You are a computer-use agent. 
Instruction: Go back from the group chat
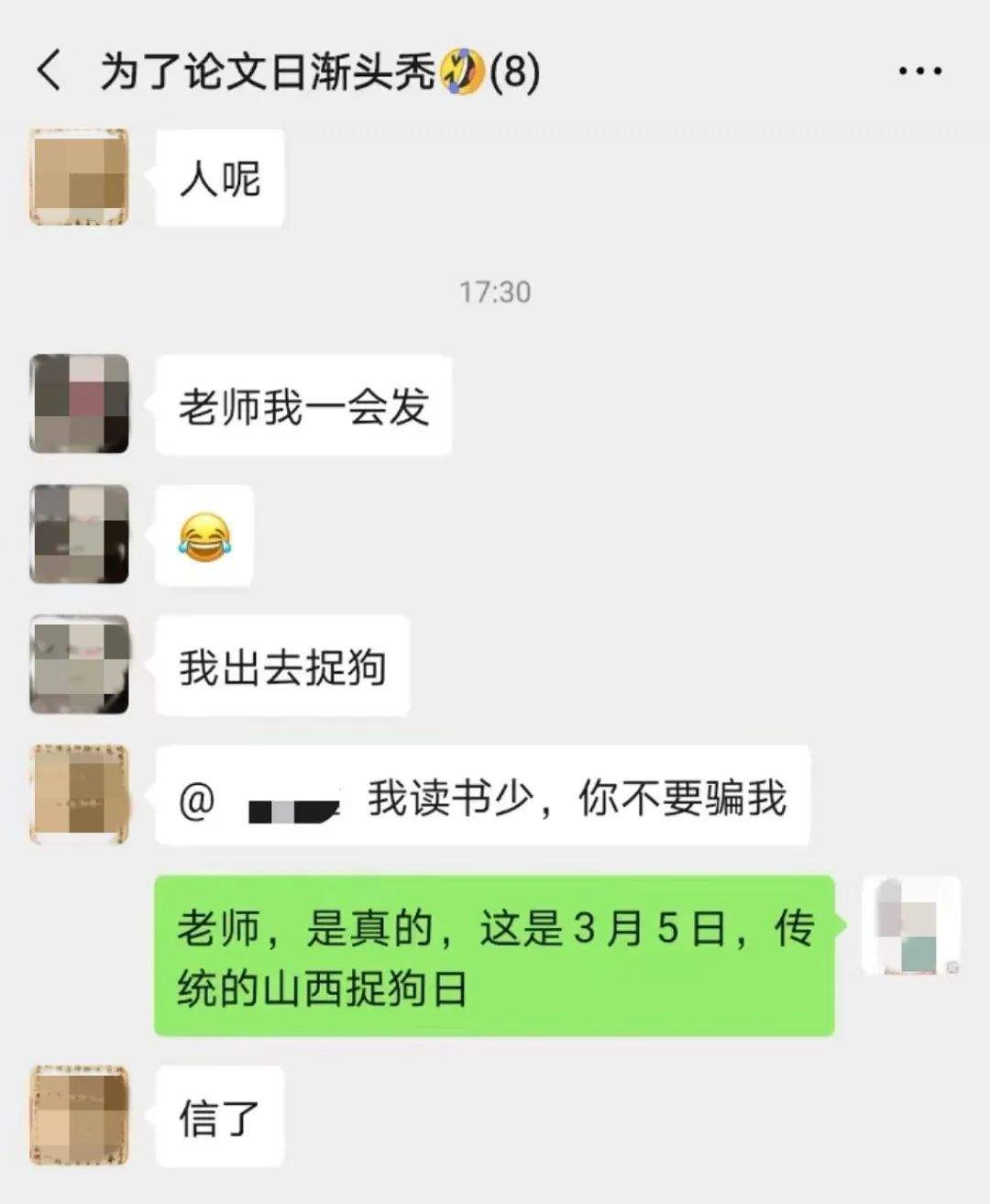pos(49,72)
